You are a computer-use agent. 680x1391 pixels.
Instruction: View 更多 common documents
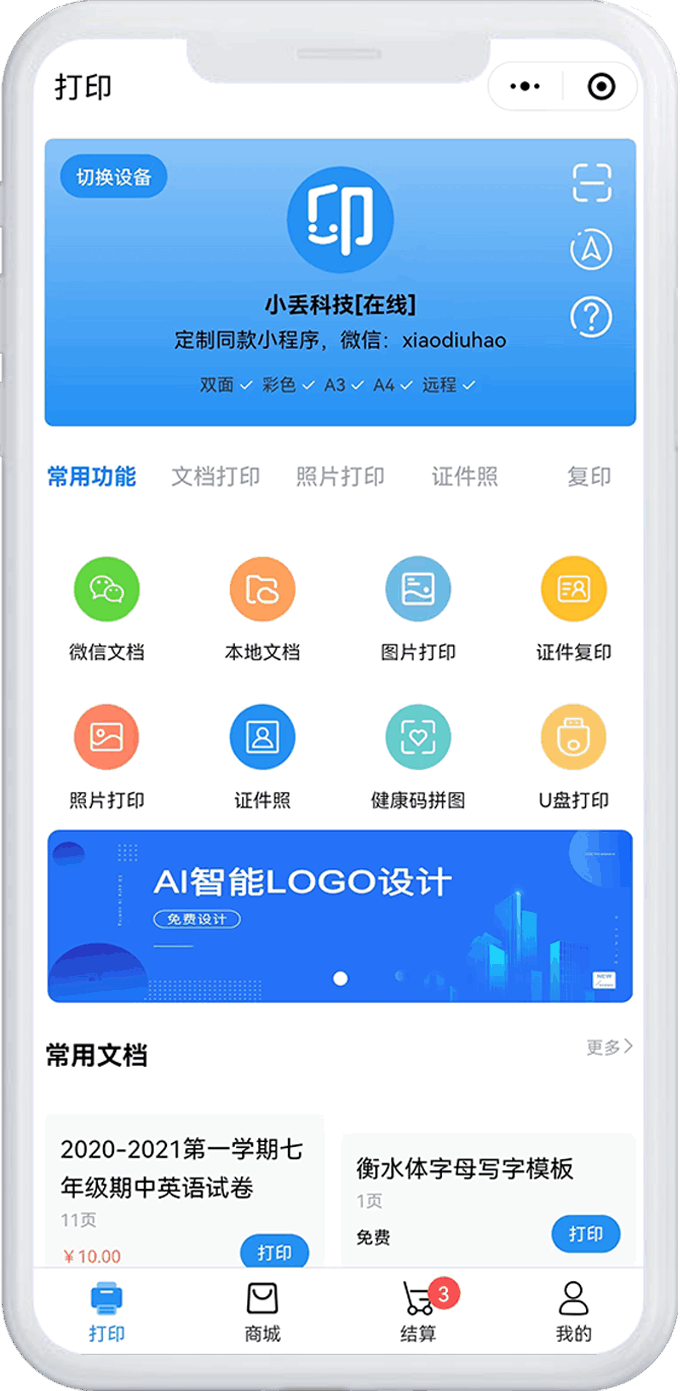point(609,1047)
